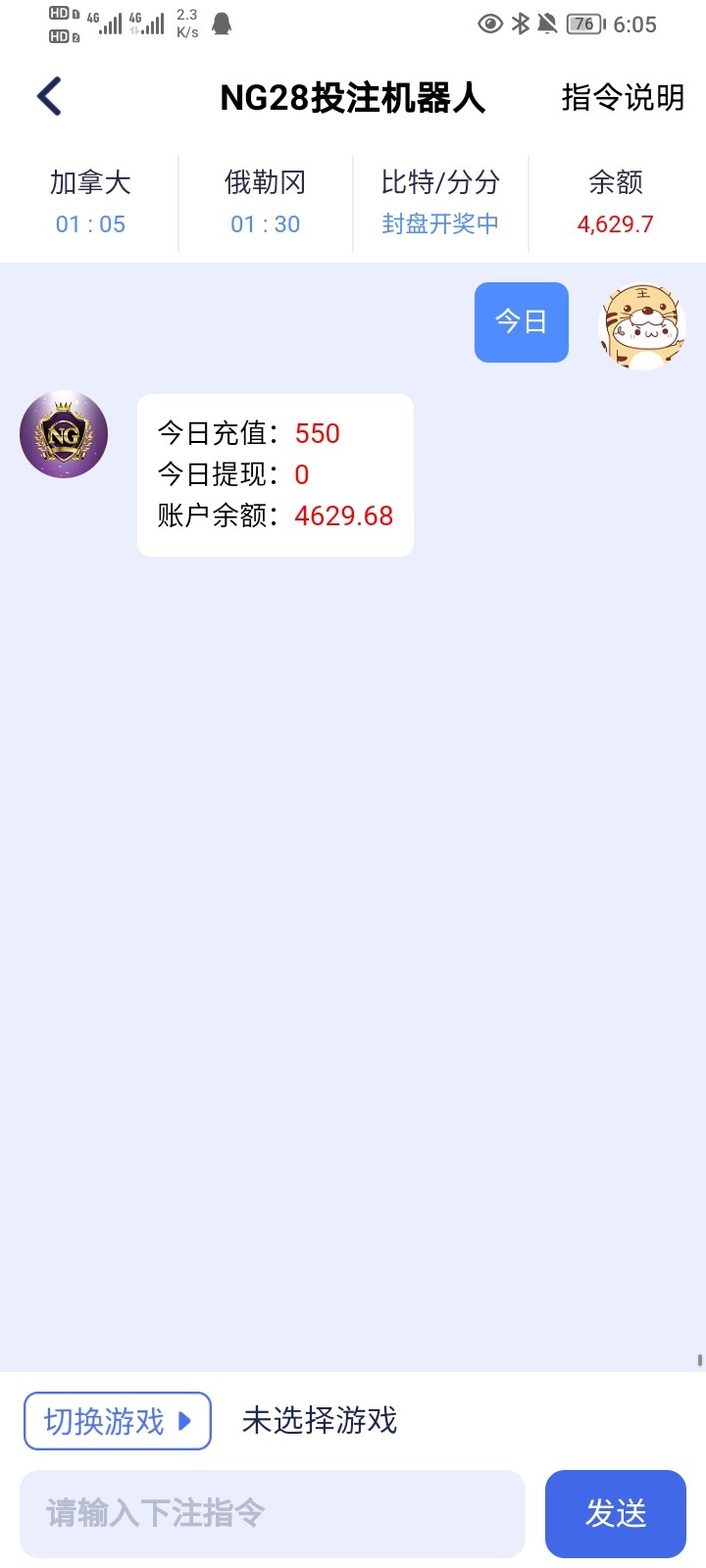This screenshot has width=706, height=1568.
Task: Toggle the 今日 filter button
Action: pos(521,321)
